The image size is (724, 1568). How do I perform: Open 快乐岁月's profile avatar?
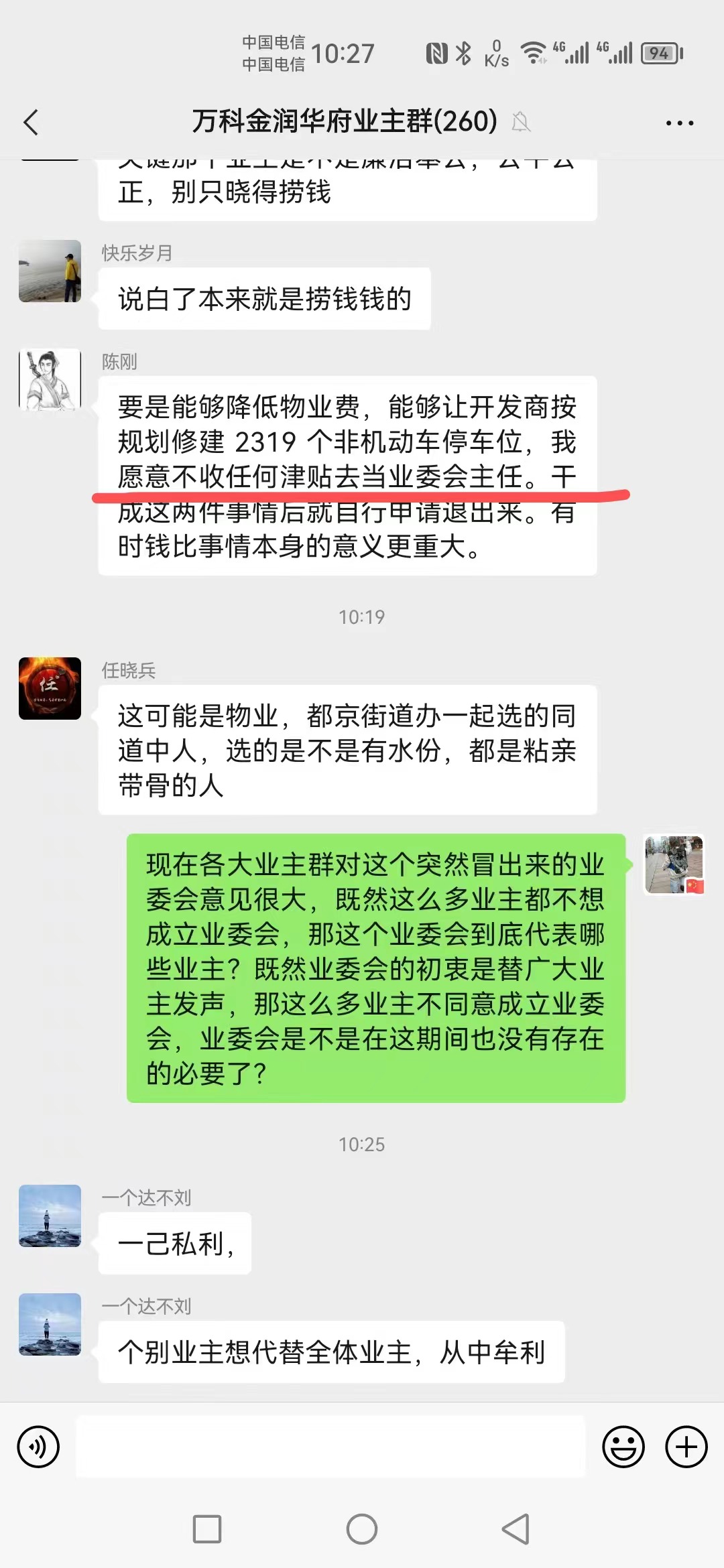coord(50,271)
